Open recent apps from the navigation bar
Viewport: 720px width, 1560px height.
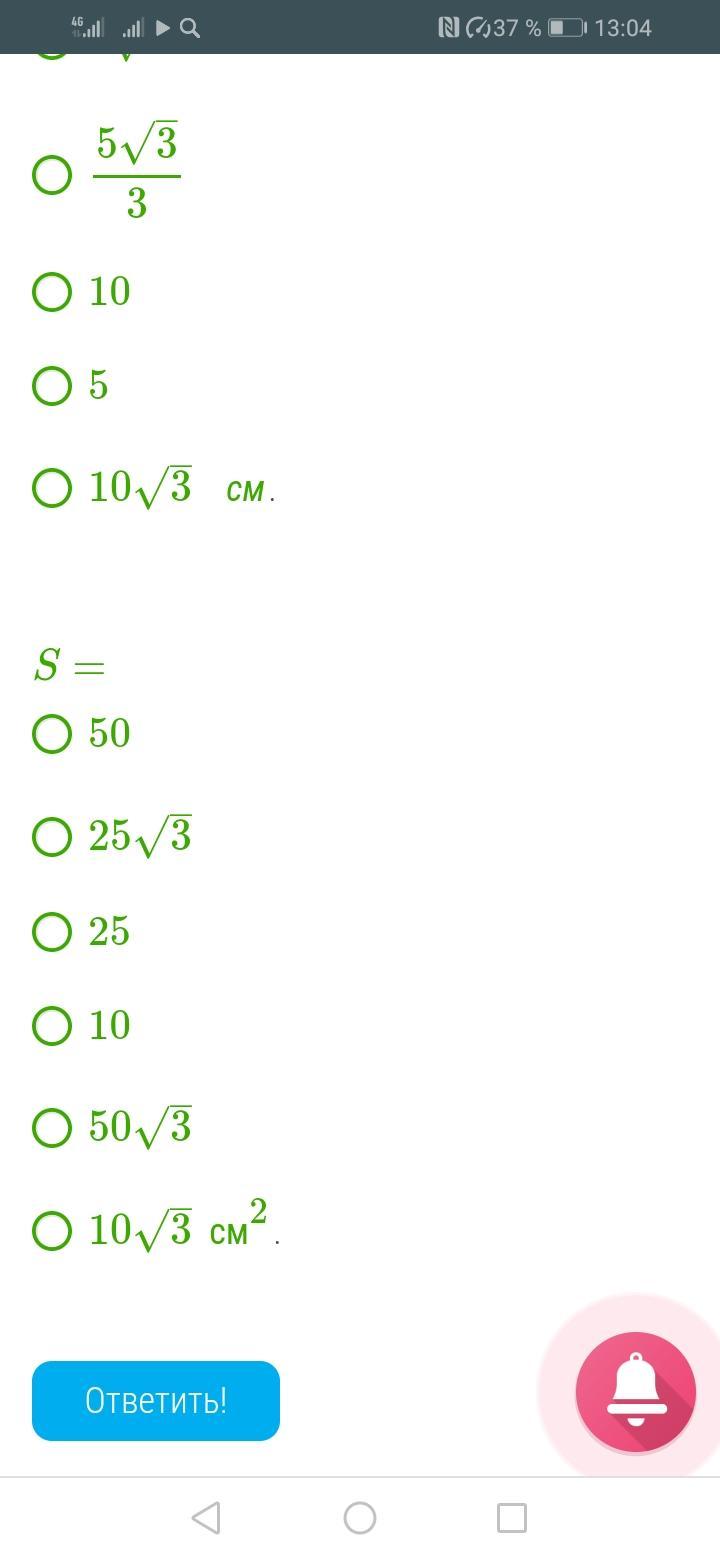coord(512,1518)
